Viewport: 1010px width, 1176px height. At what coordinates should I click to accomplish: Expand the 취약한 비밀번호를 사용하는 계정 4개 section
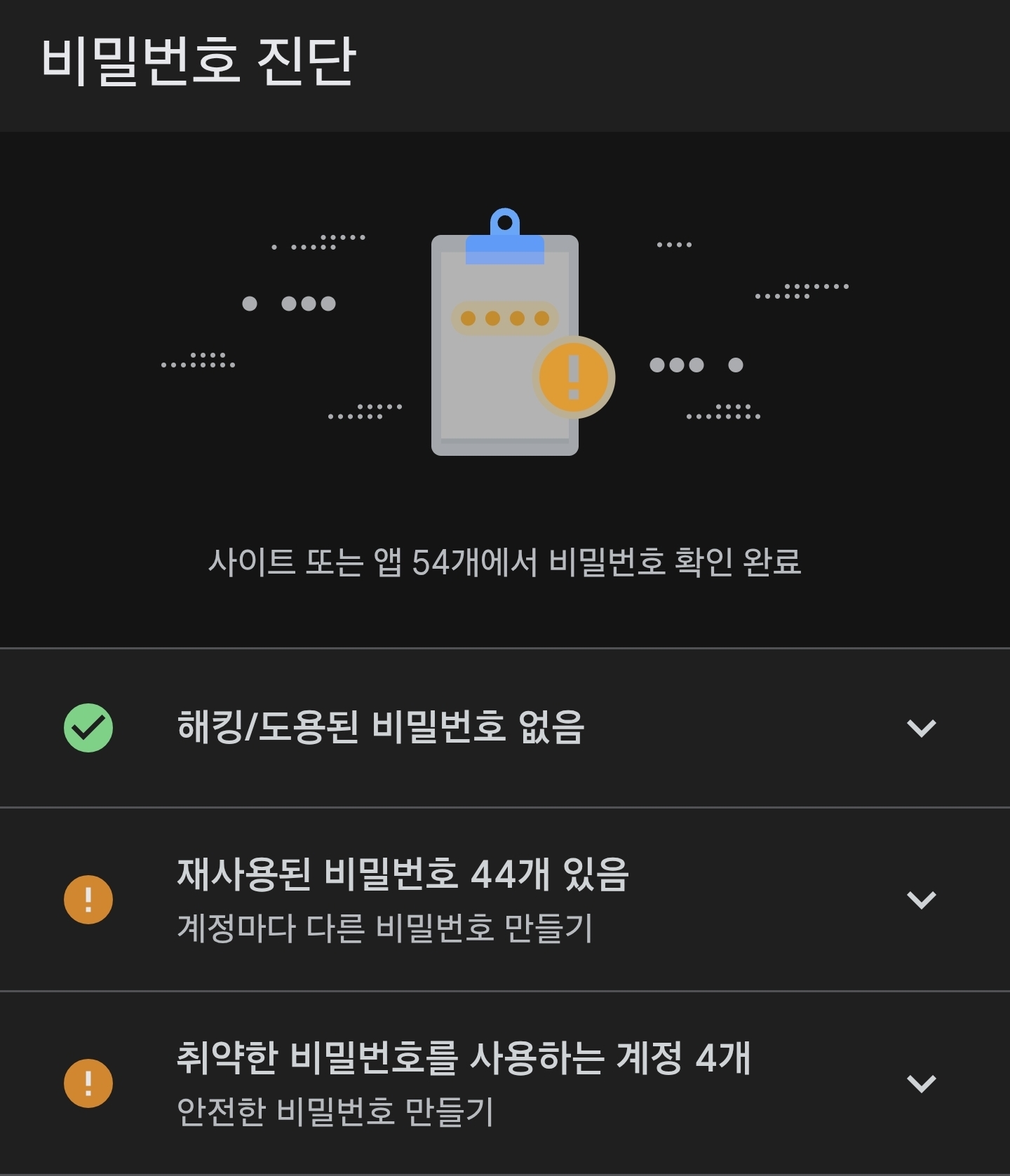921,1083
